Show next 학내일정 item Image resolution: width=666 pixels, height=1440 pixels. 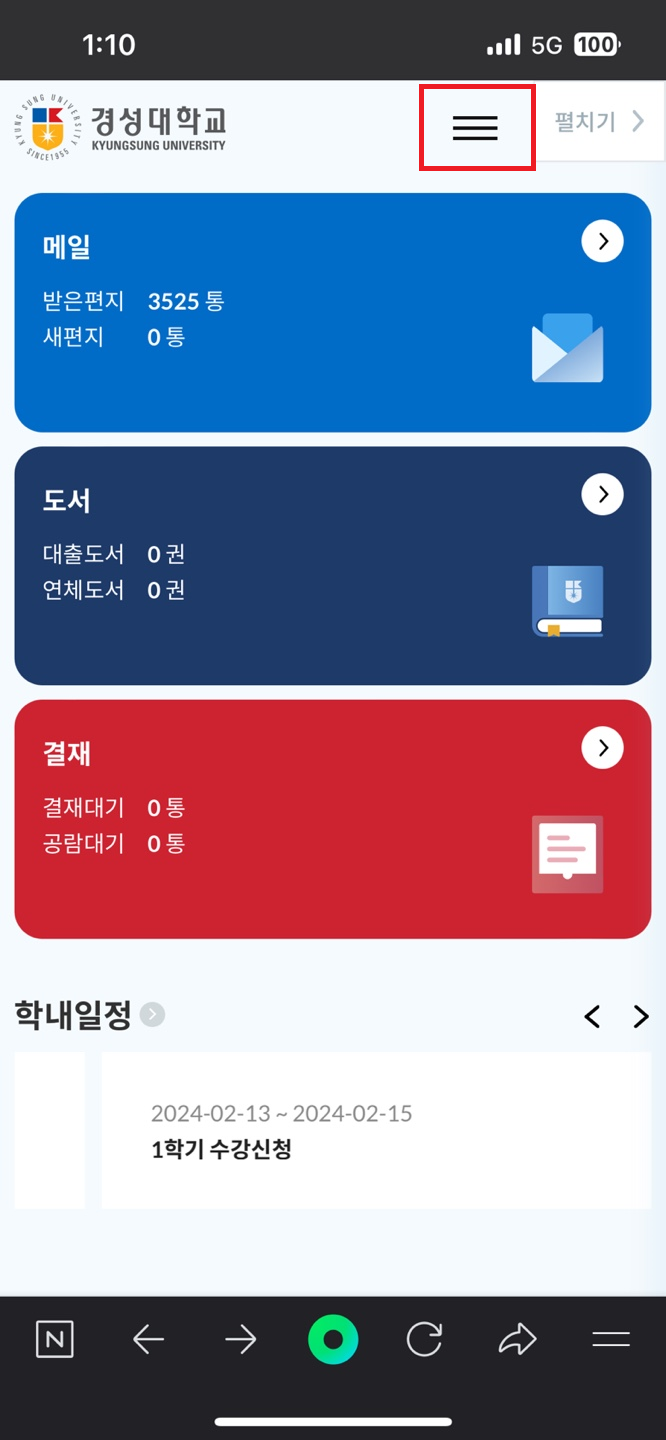[641, 1017]
